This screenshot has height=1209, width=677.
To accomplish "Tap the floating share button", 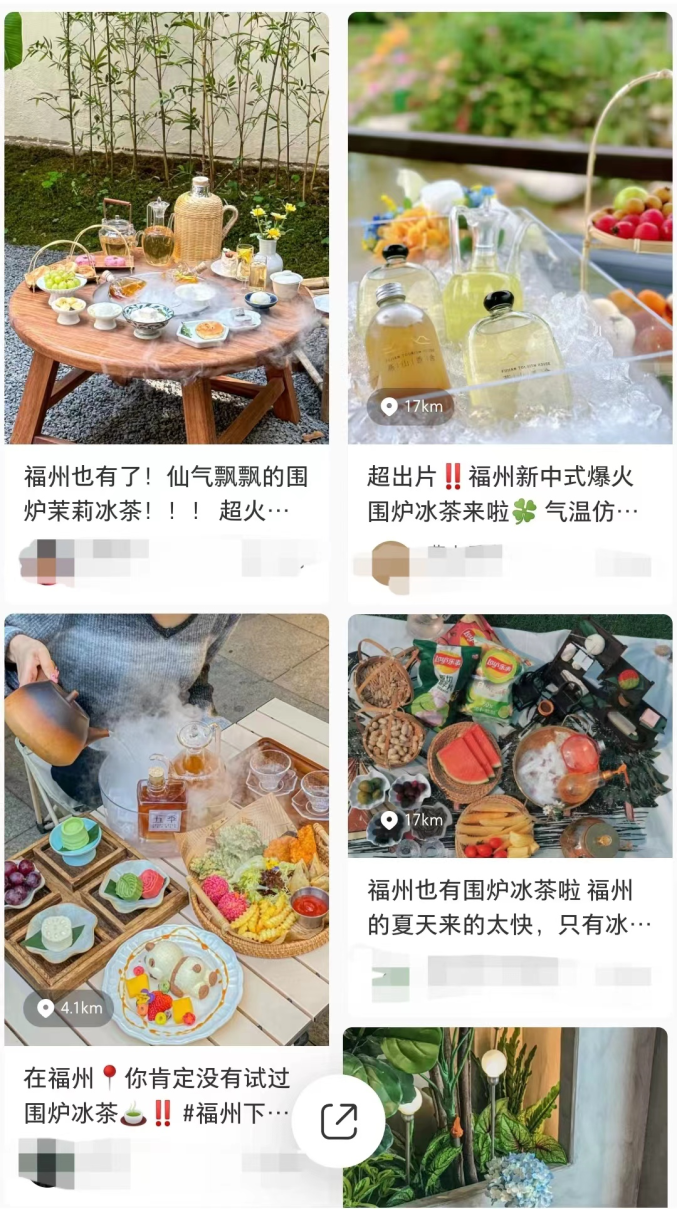I will (338, 1121).
